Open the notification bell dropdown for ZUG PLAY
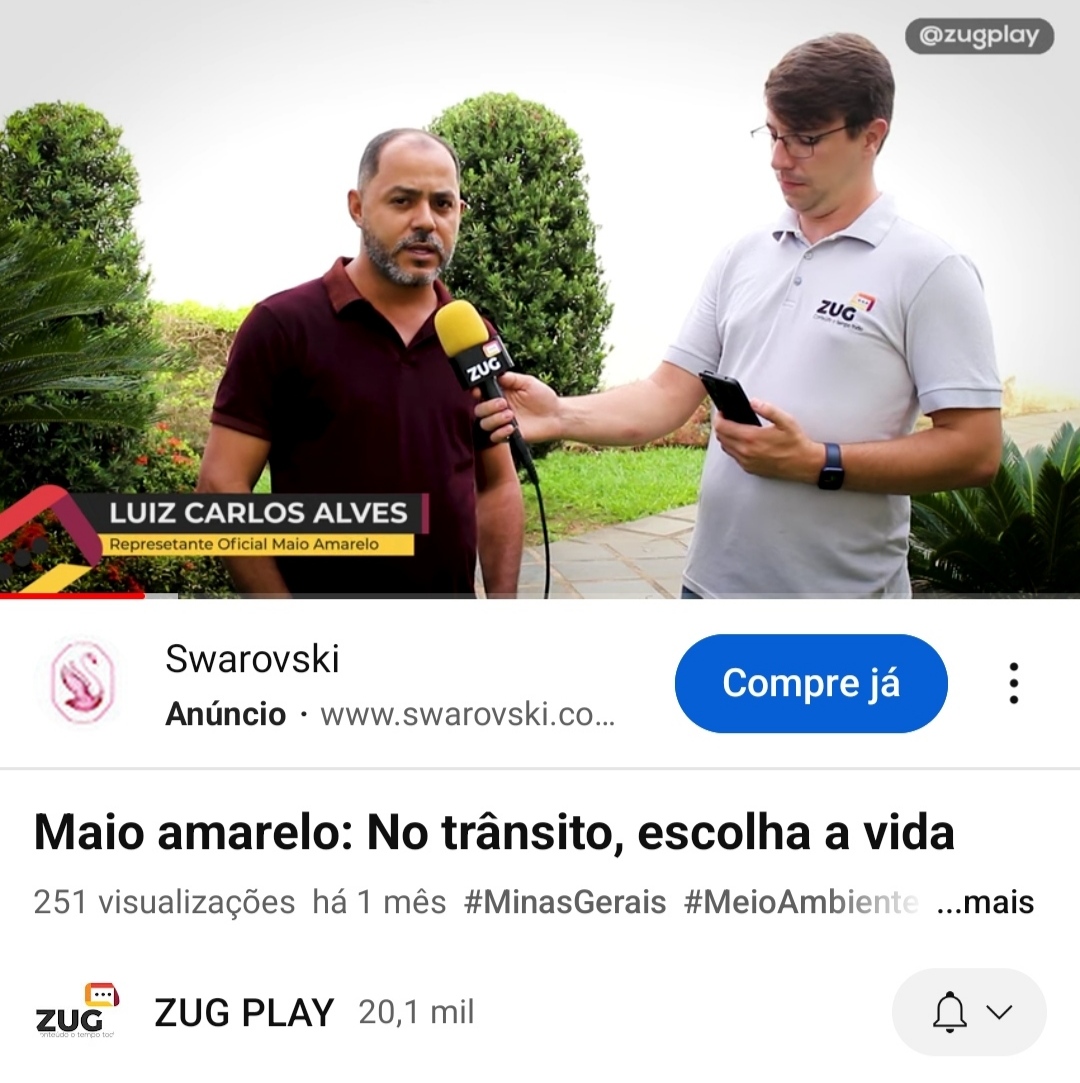1080x1083 pixels. 968,1012
